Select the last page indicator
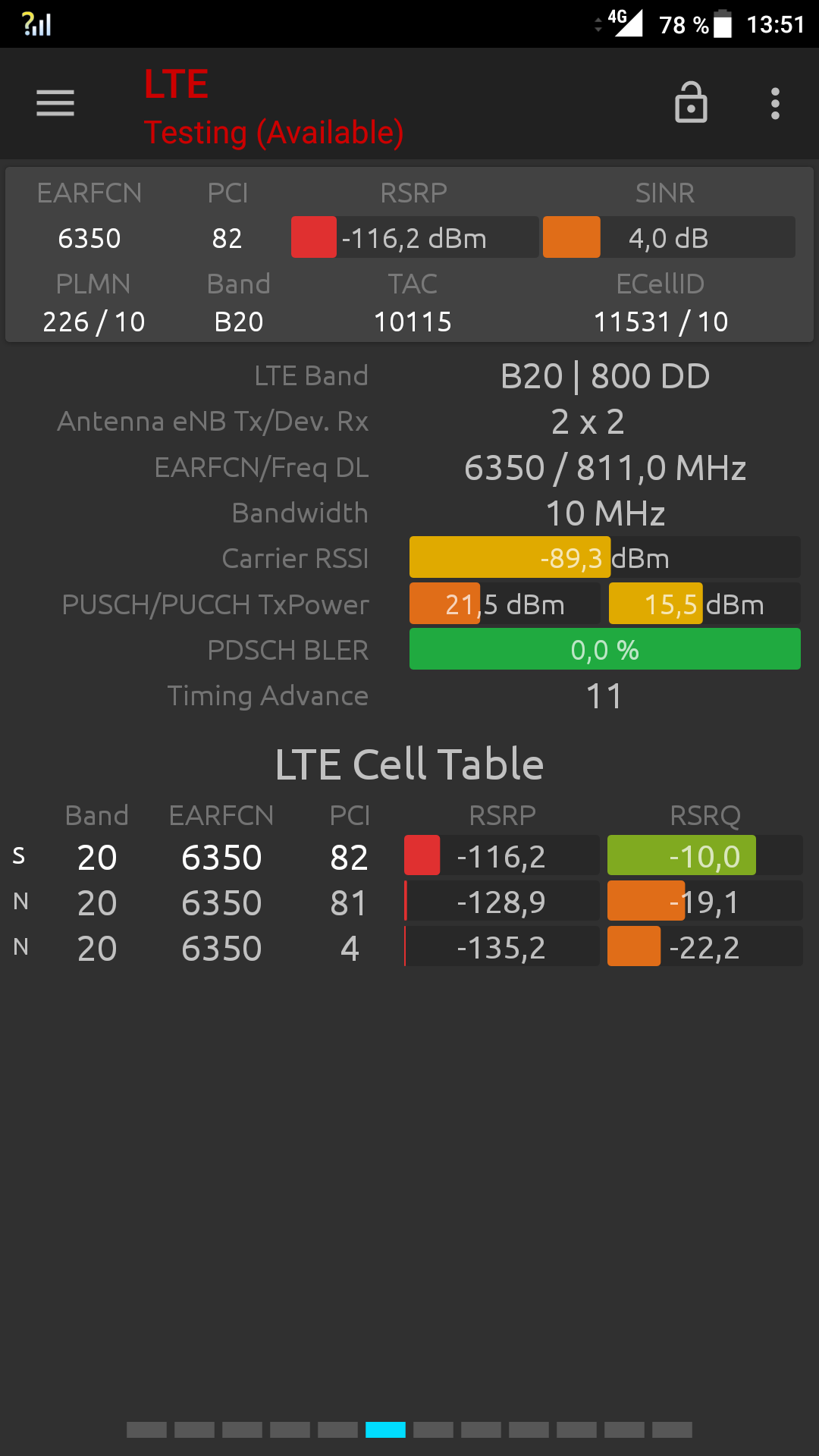Viewport: 819px width, 1456px height. [672, 1430]
